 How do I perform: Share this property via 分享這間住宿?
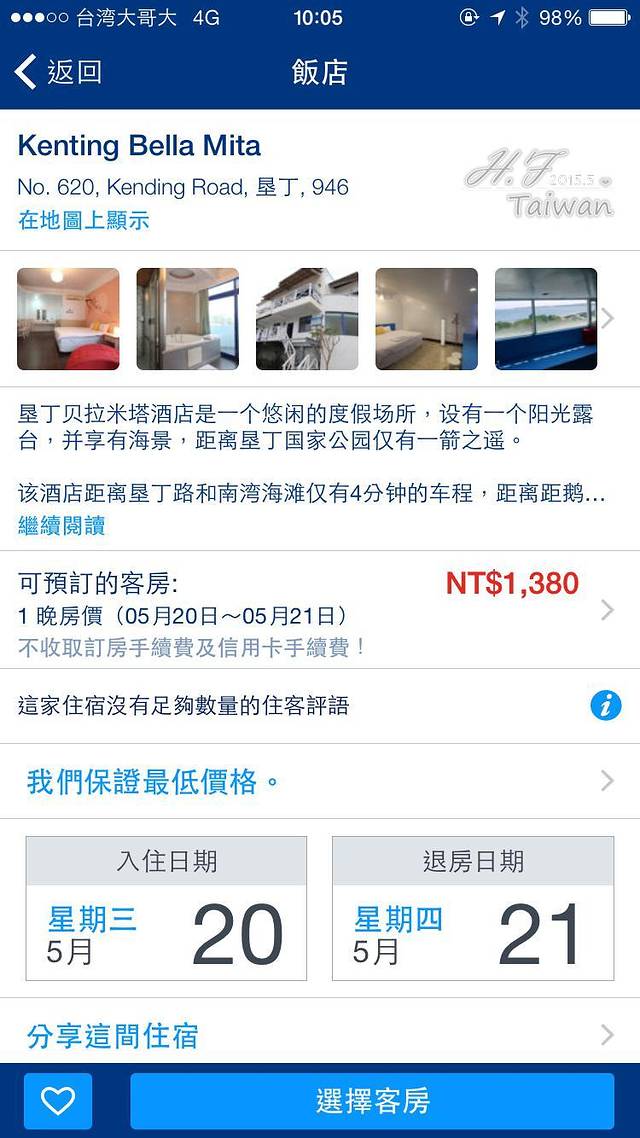tap(320, 1035)
